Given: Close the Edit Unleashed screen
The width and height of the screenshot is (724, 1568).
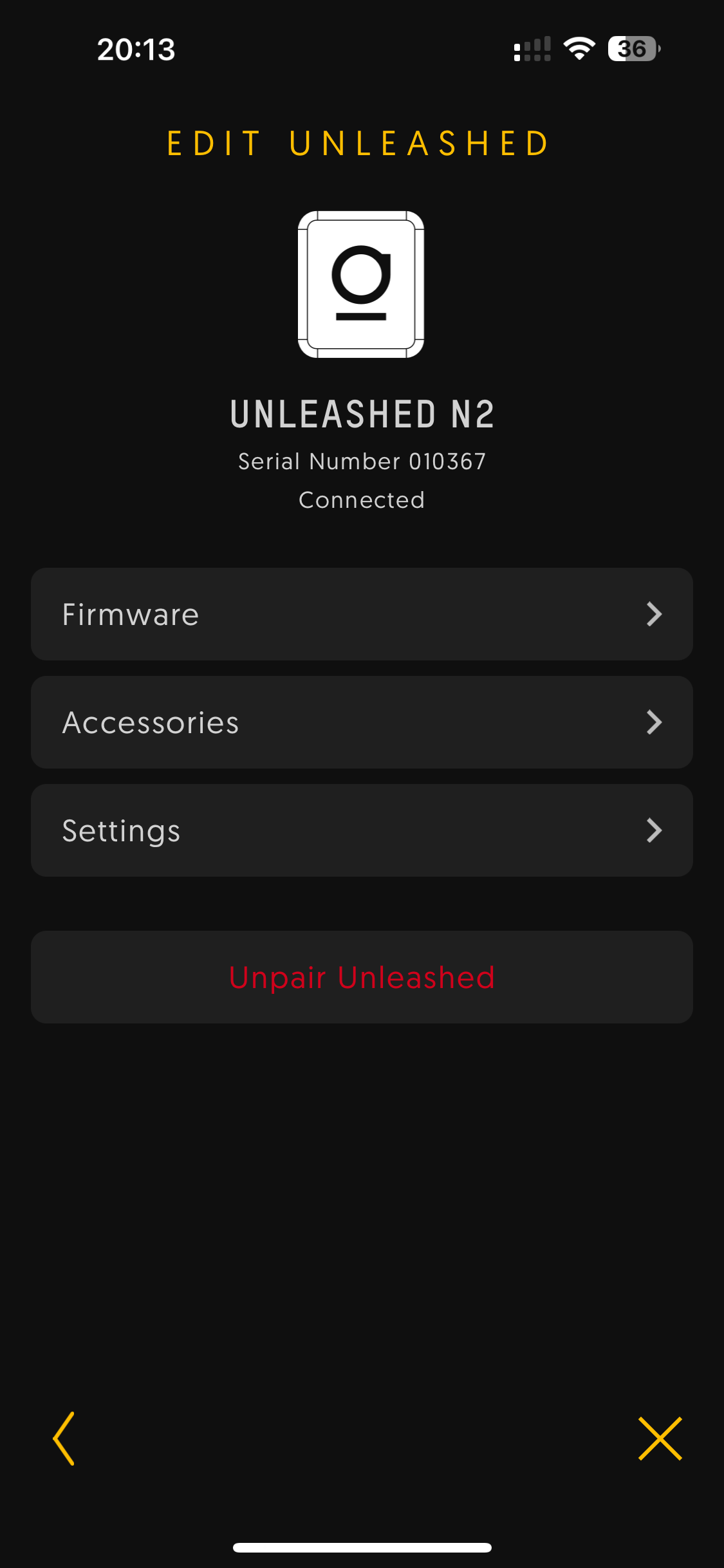Looking at the screenshot, I should click(660, 1439).
